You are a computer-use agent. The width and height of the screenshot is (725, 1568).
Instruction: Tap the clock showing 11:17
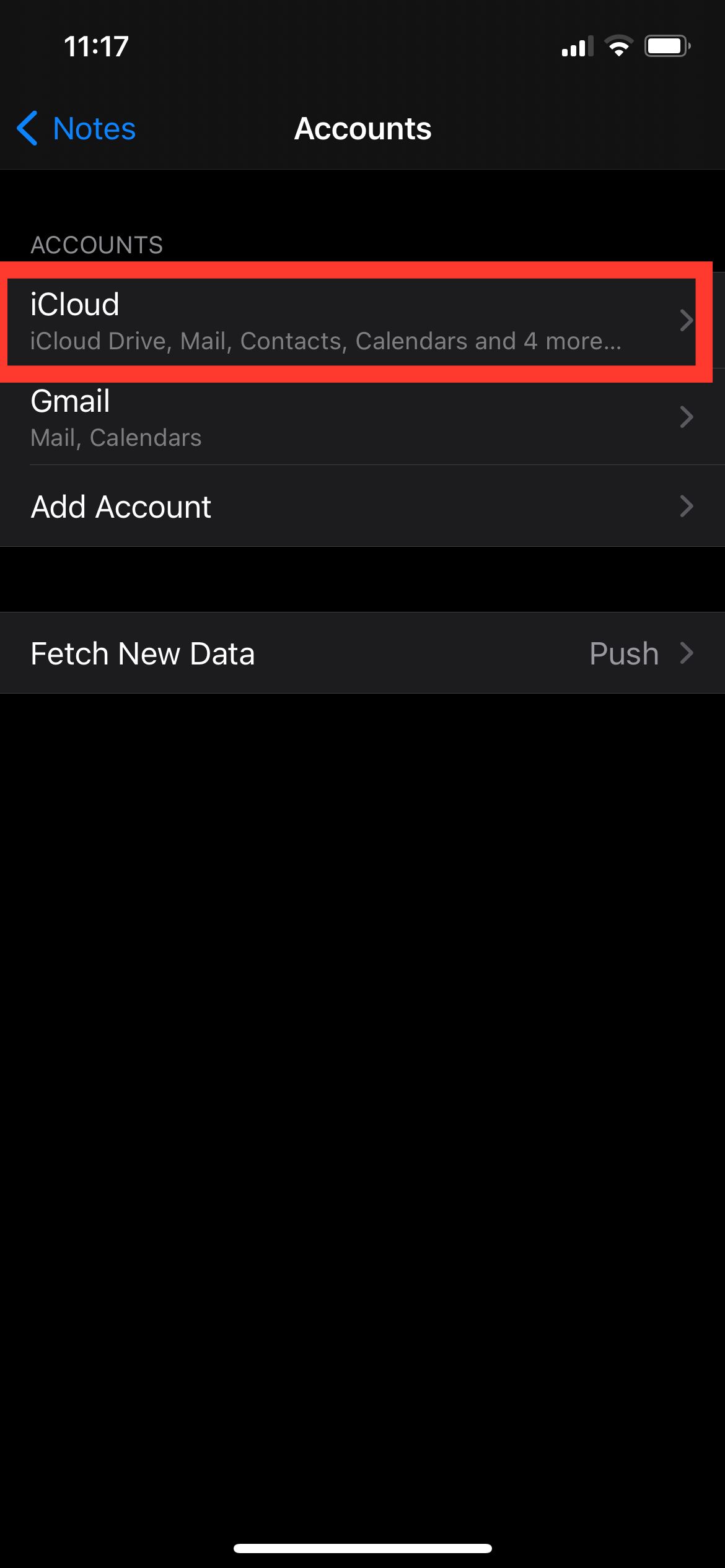[x=97, y=45]
